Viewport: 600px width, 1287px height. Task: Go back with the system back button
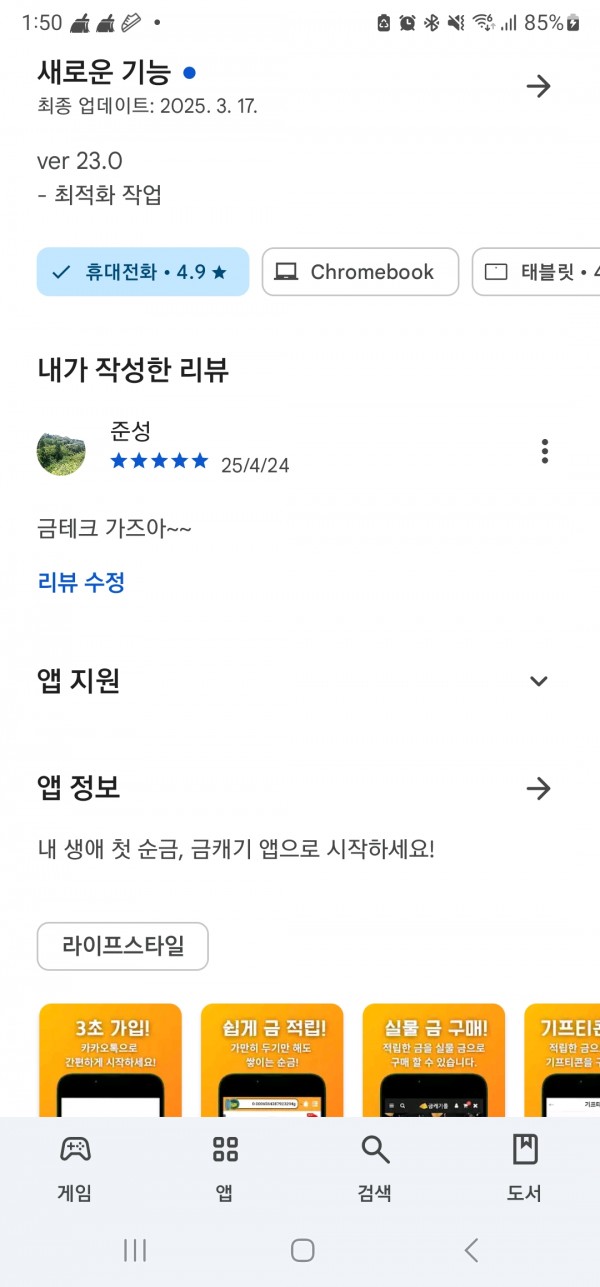(x=471, y=1249)
